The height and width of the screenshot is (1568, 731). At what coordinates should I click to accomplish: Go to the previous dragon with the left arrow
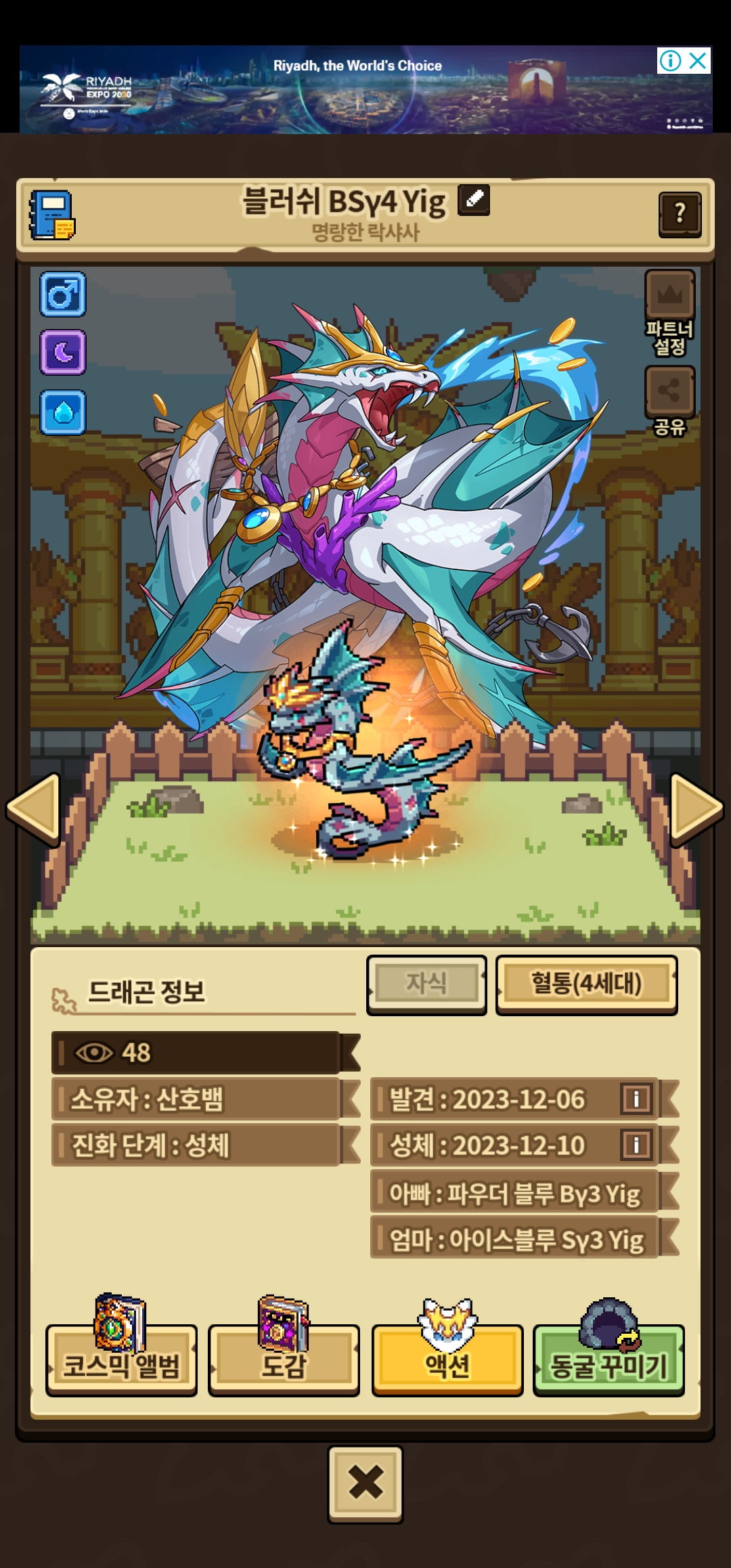(x=34, y=808)
